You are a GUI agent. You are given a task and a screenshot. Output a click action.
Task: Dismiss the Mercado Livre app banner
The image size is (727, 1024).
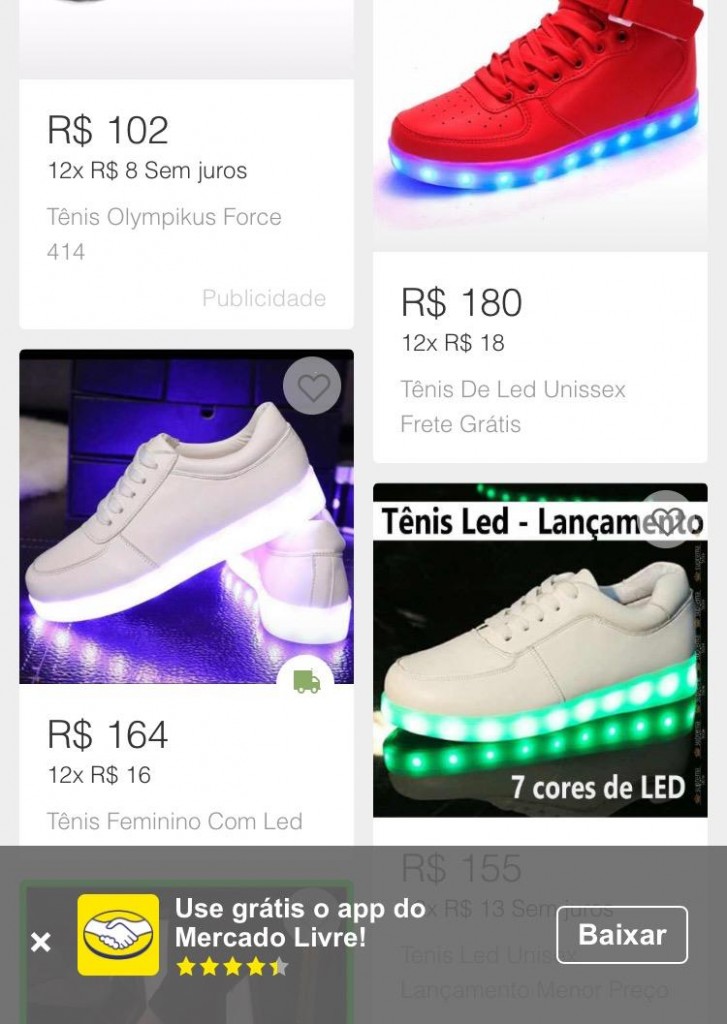pyautogui.click(x=41, y=940)
